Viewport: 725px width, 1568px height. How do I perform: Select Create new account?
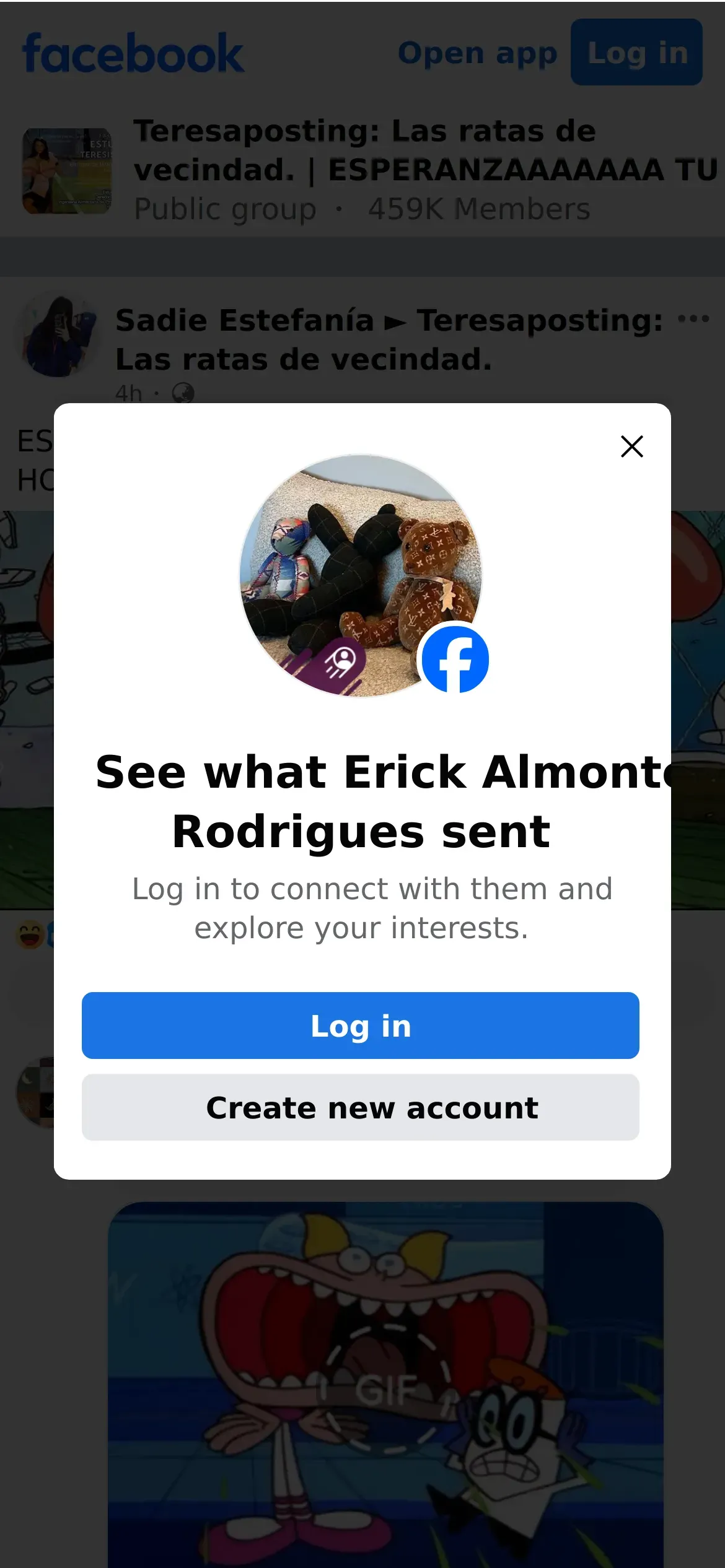[x=360, y=1107]
